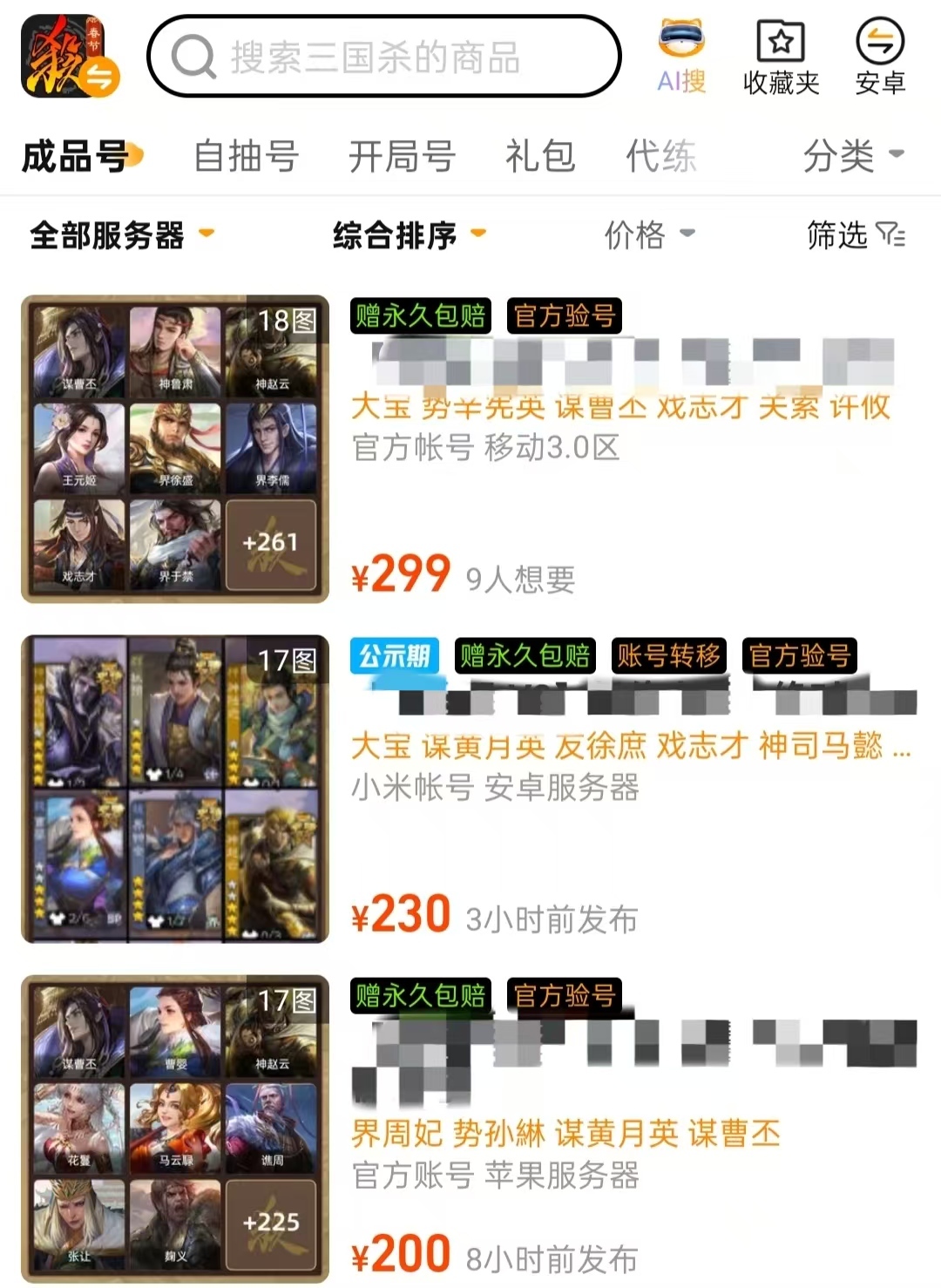941x1288 pixels.
Task: Switch to the 开局号 tab
Action: point(402,157)
